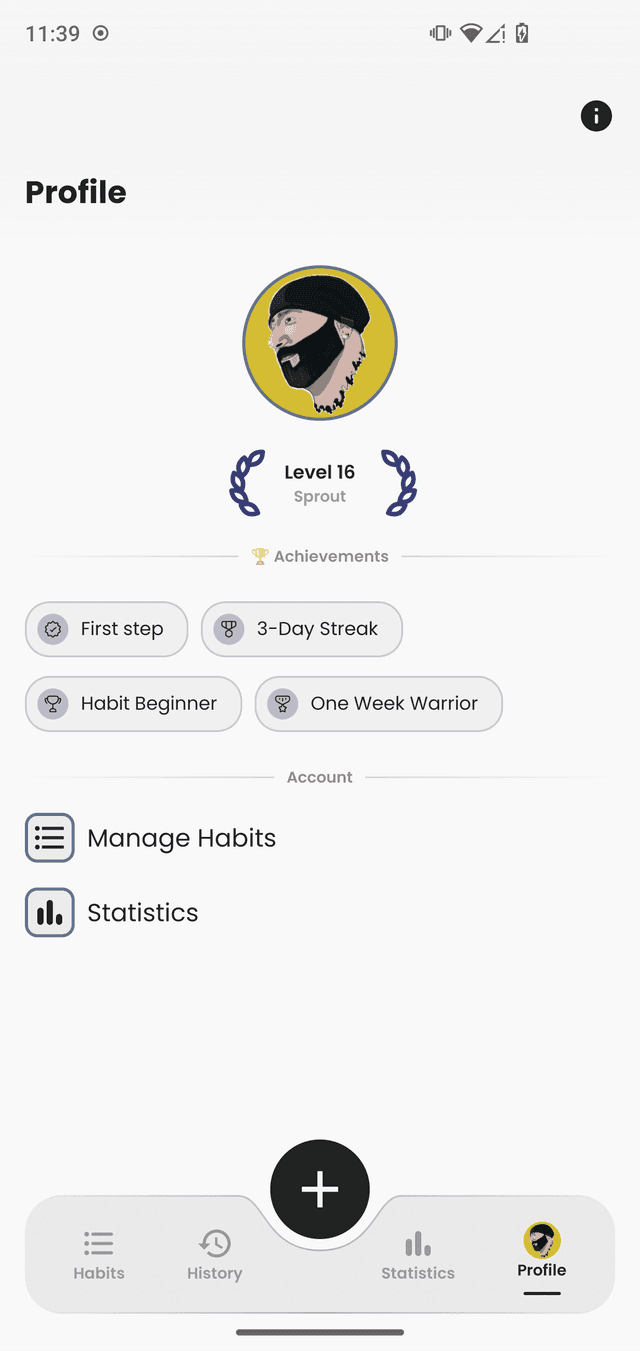Go to the History tab
This screenshot has height=1351, width=640.
tap(214, 1255)
